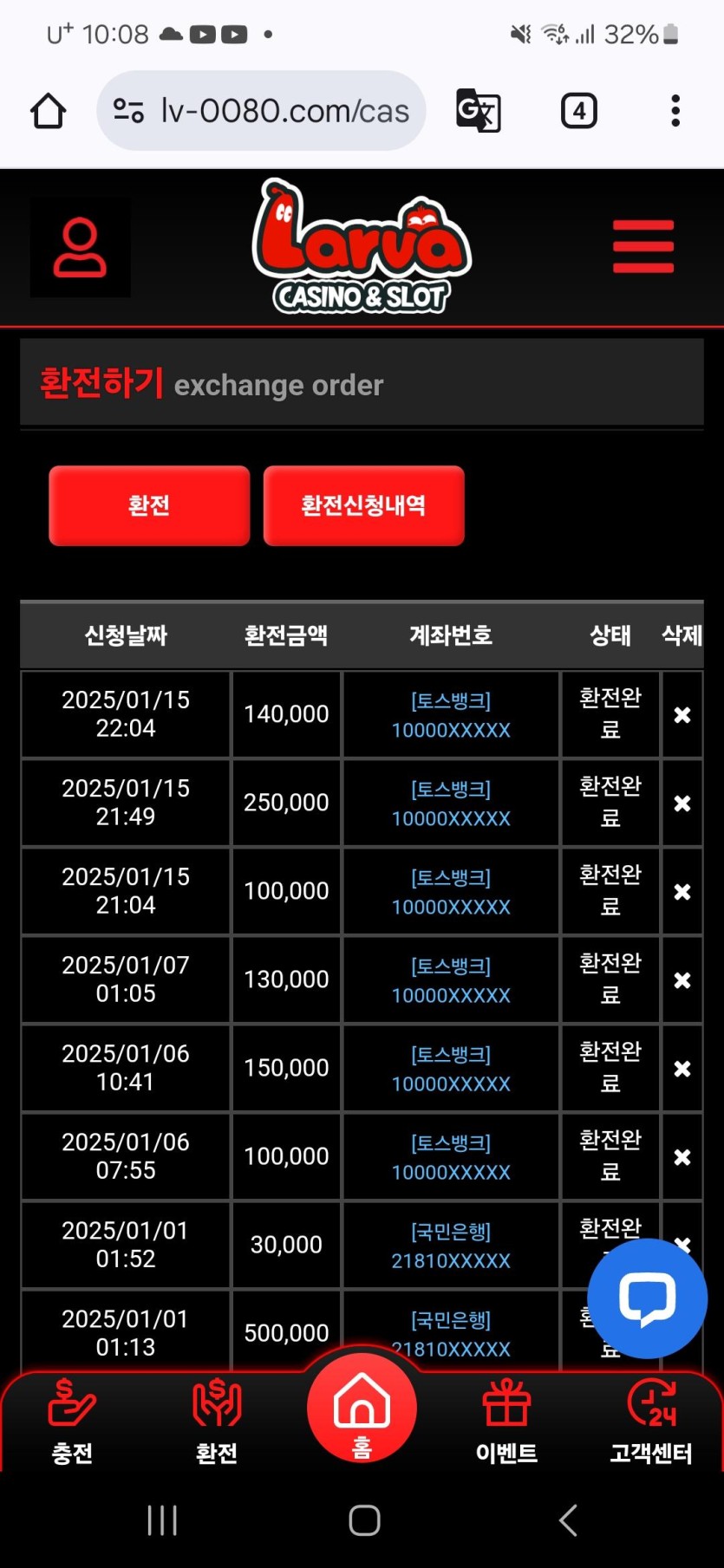The width and height of the screenshot is (724, 1568).
Task: Tap the system back button
Action: pyautogui.click(x=568, y=1520)
